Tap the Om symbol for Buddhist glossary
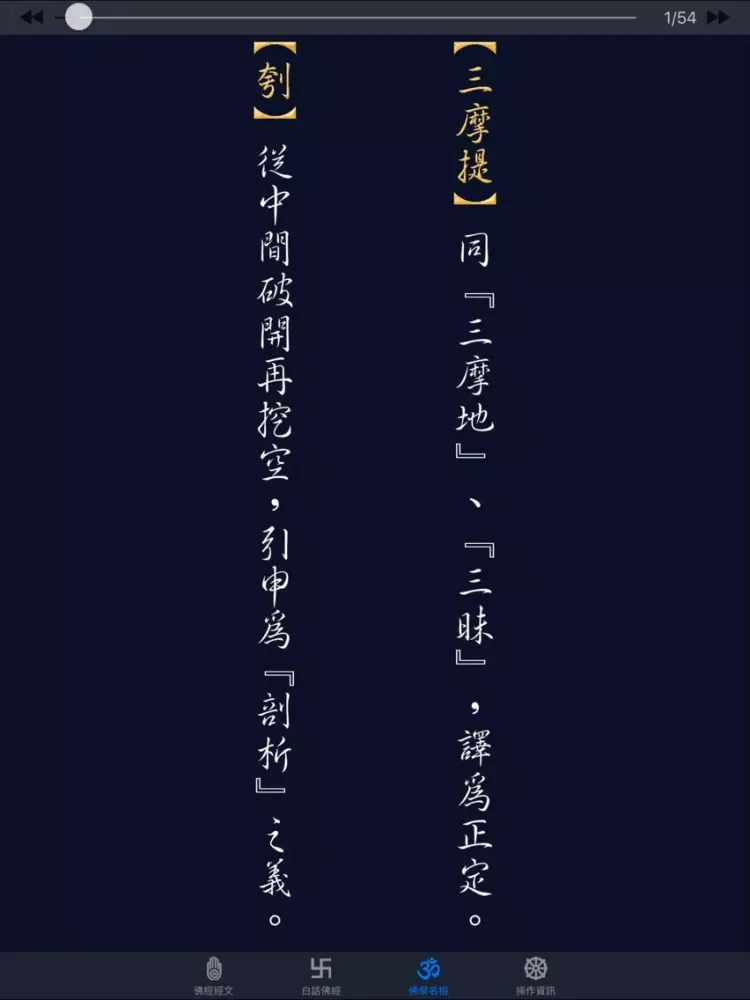The image size is (750, 1000). click(430, 970)
